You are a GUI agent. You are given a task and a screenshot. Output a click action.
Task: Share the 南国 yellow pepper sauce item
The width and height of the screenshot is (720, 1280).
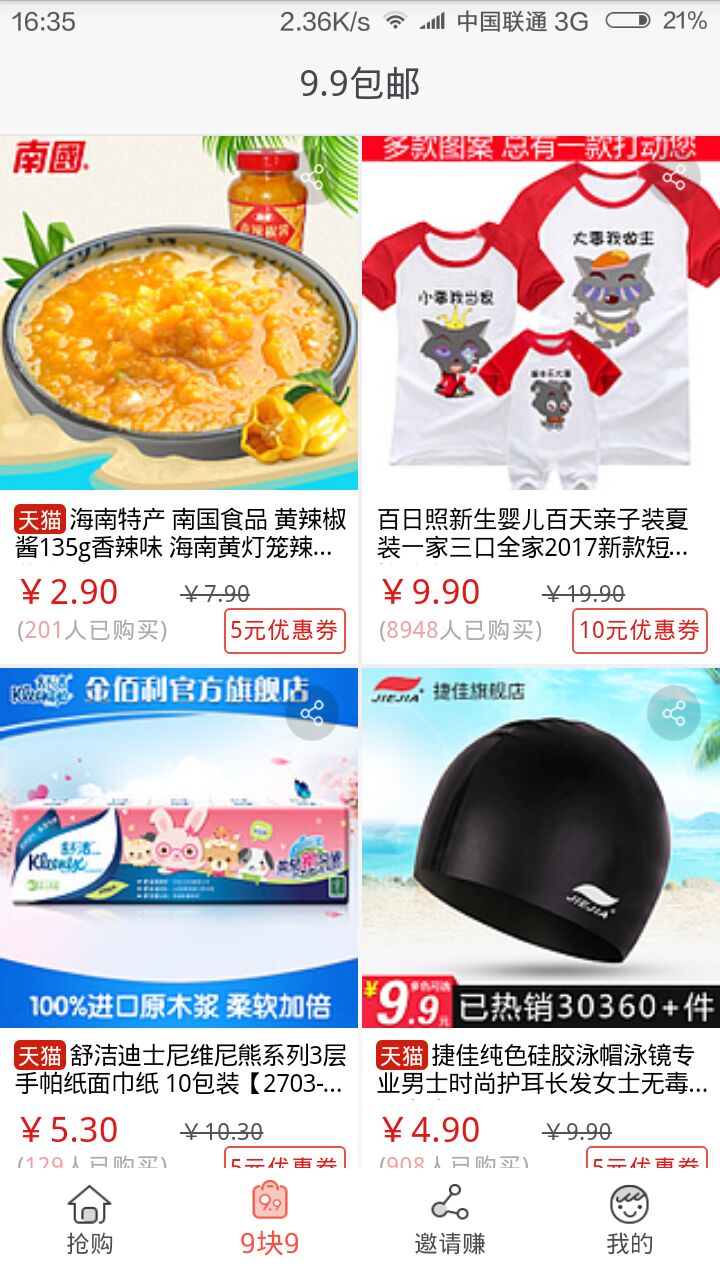tap(312, 179)
